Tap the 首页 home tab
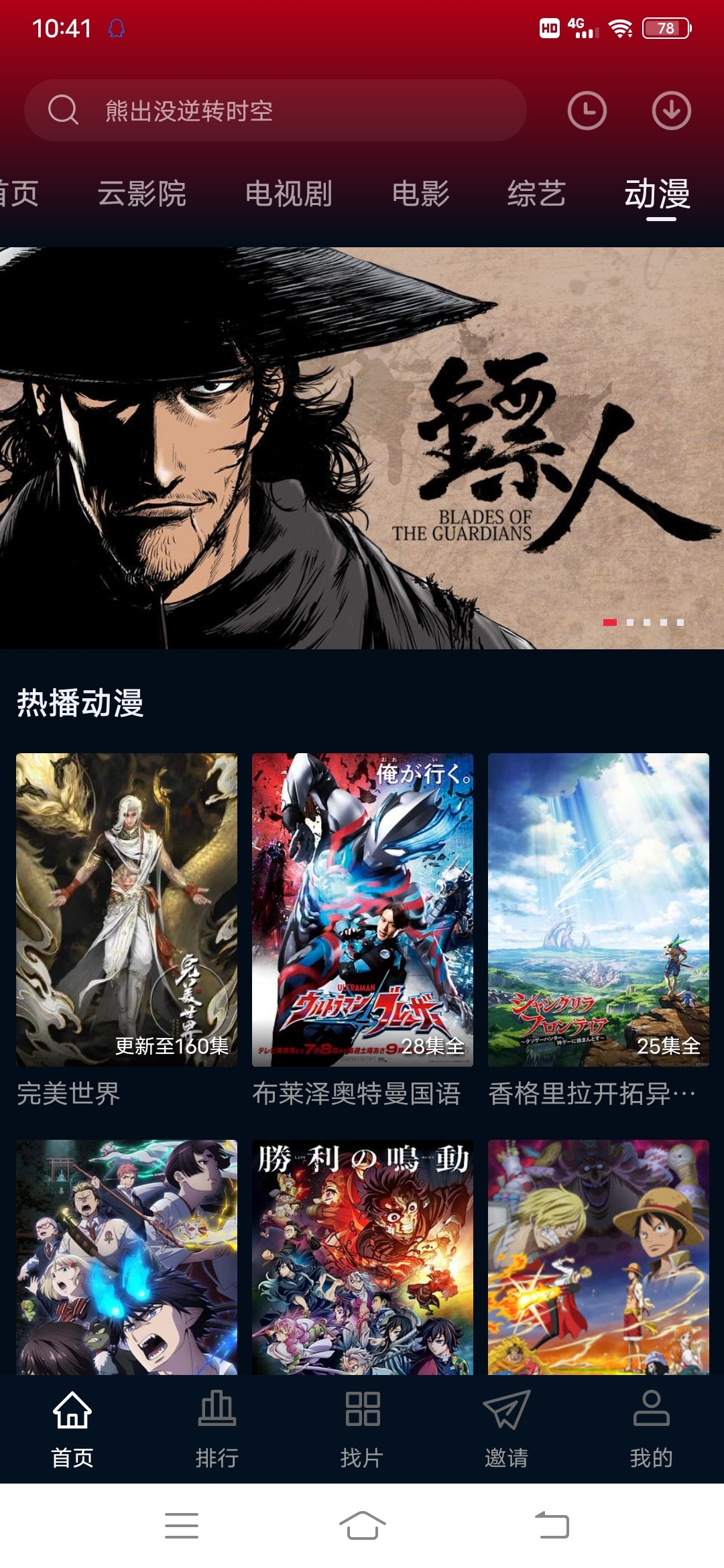724x1568 pixels. [72, 1429]
